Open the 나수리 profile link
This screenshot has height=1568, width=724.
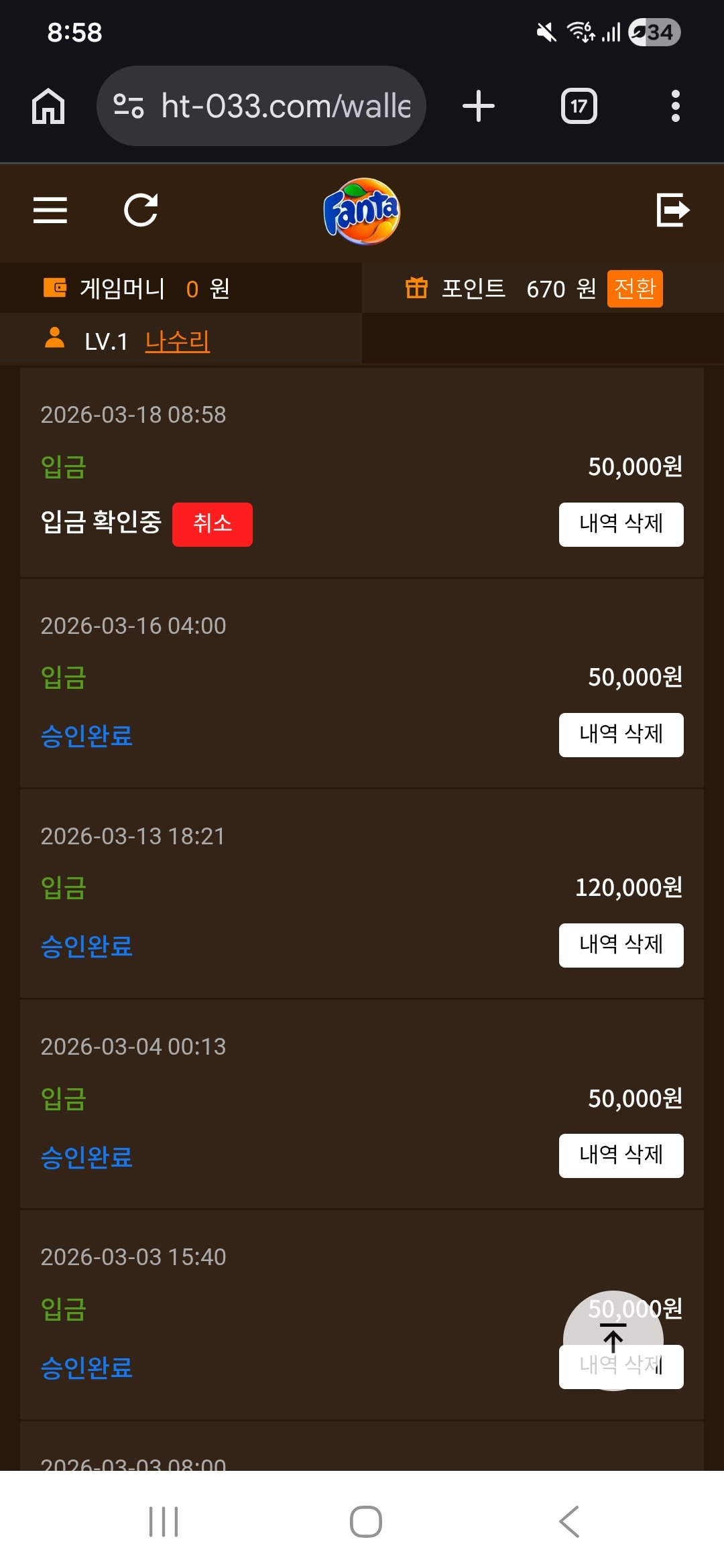[177, 341]
